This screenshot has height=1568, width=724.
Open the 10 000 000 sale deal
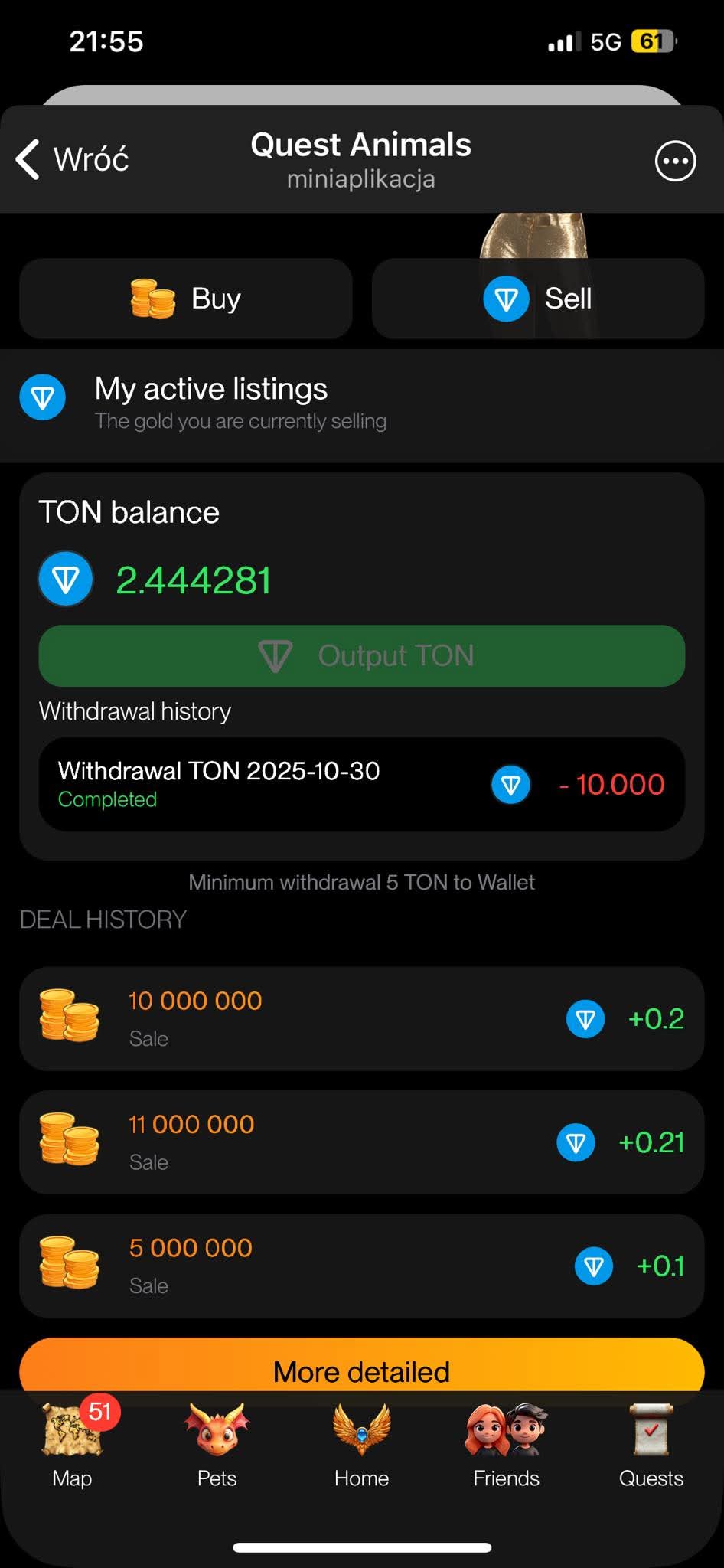(x=361, y=1018)
